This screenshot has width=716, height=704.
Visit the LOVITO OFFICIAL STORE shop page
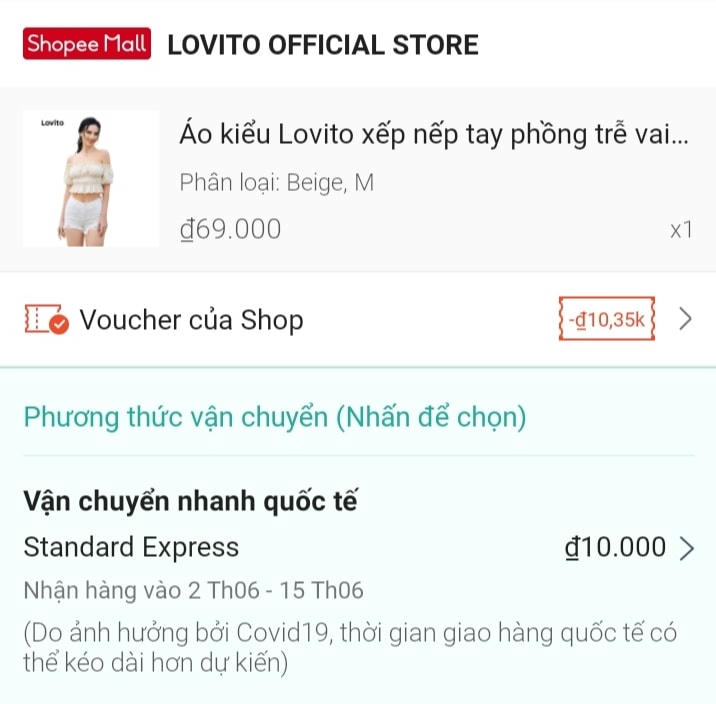coord(323,45)
